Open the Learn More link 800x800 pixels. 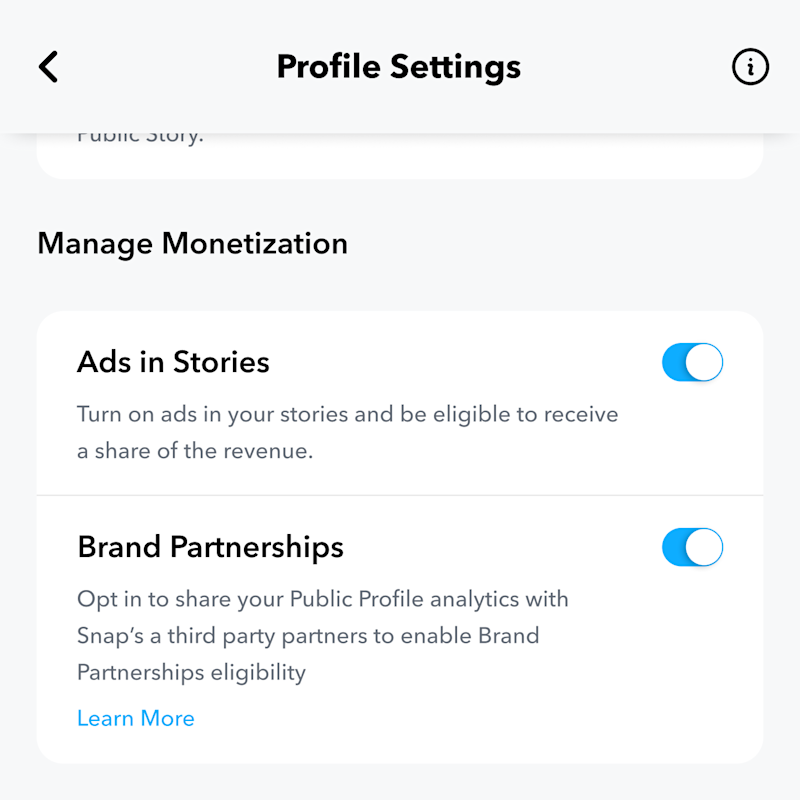tap(136, 718)
